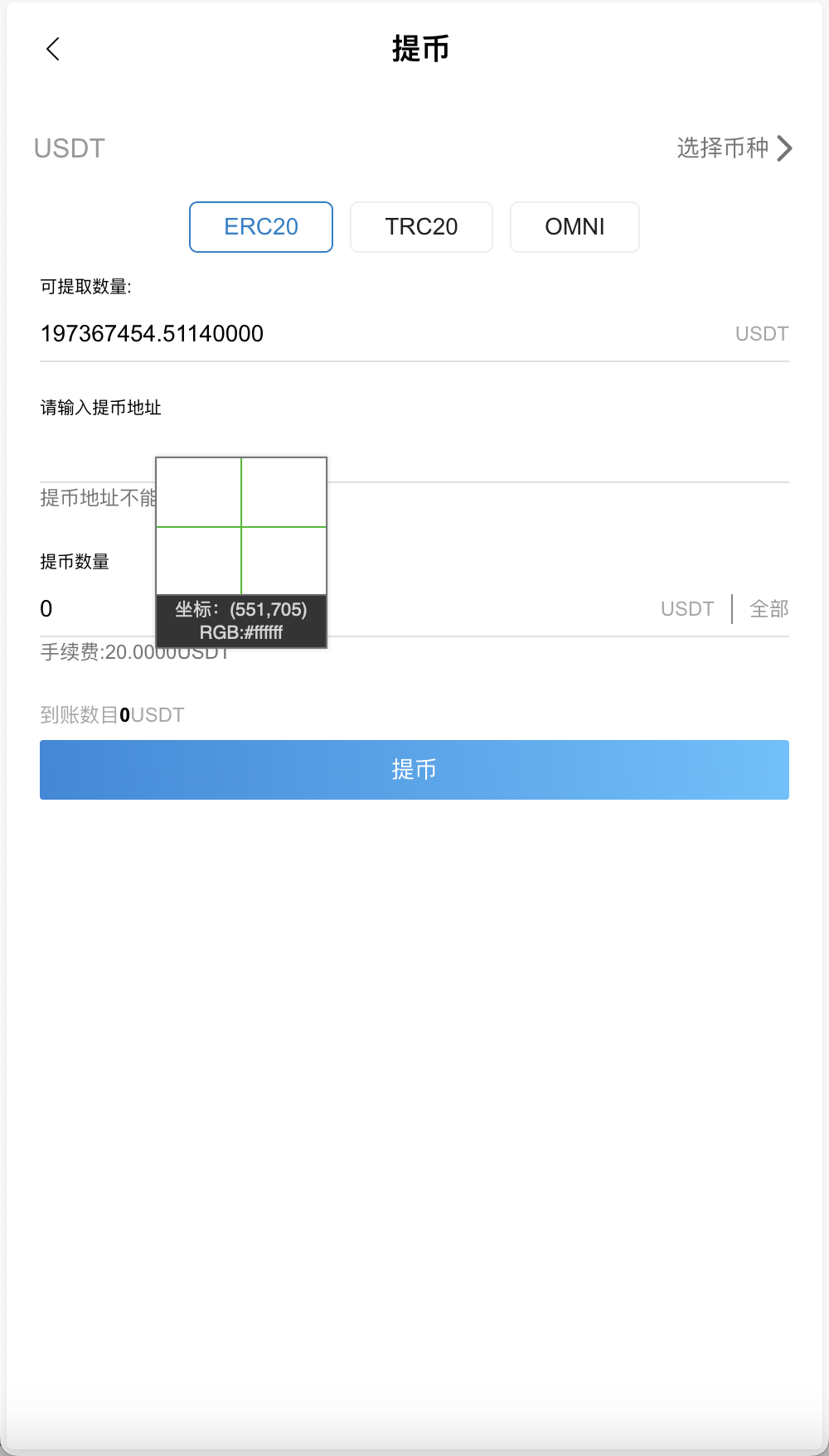The image size is (829, 1456).
Task: Click the 到账数目 arrival amount text
Action: (x=112, y=714)
